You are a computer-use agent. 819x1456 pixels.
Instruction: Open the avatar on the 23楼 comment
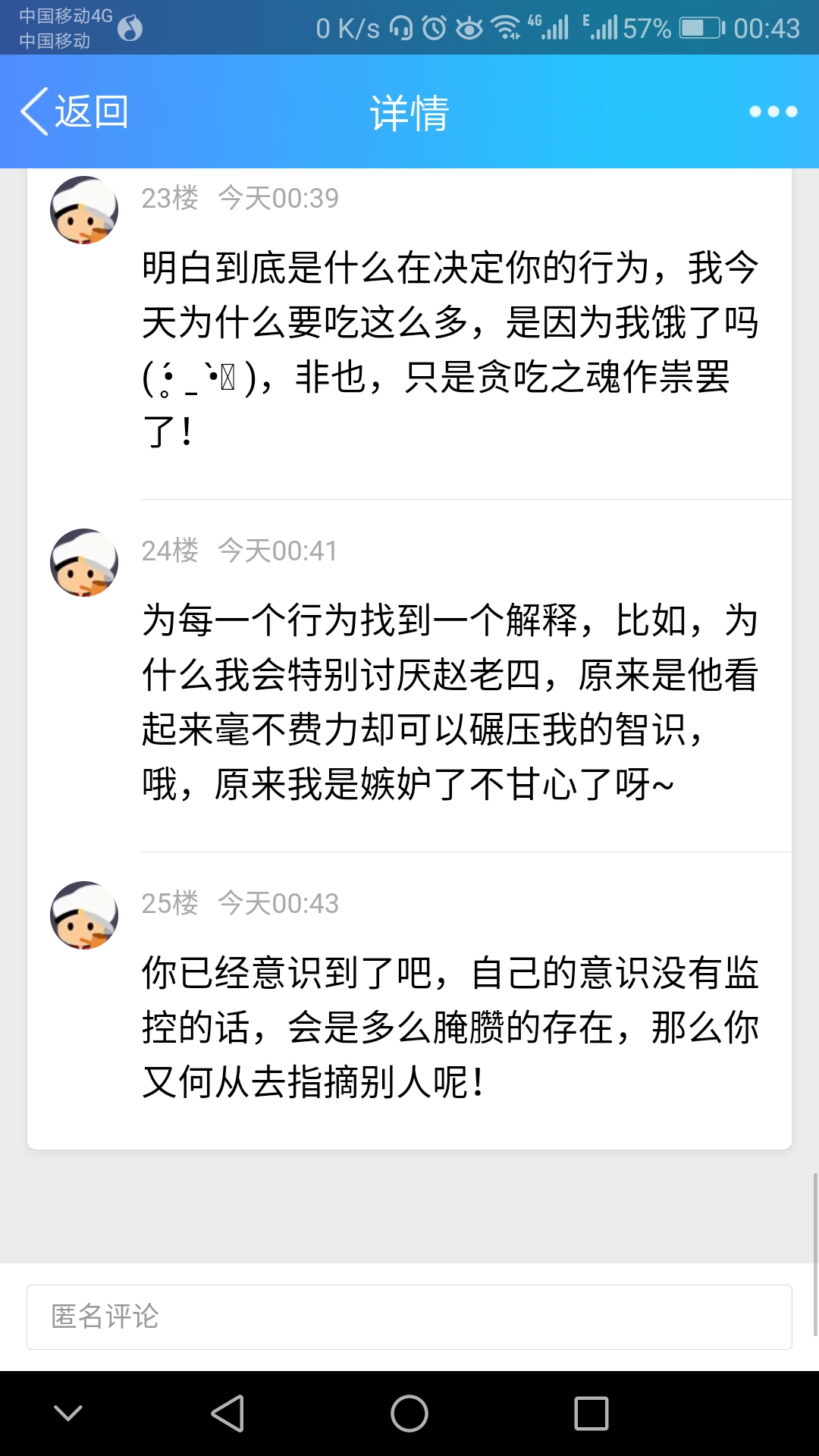coord(84,210)
